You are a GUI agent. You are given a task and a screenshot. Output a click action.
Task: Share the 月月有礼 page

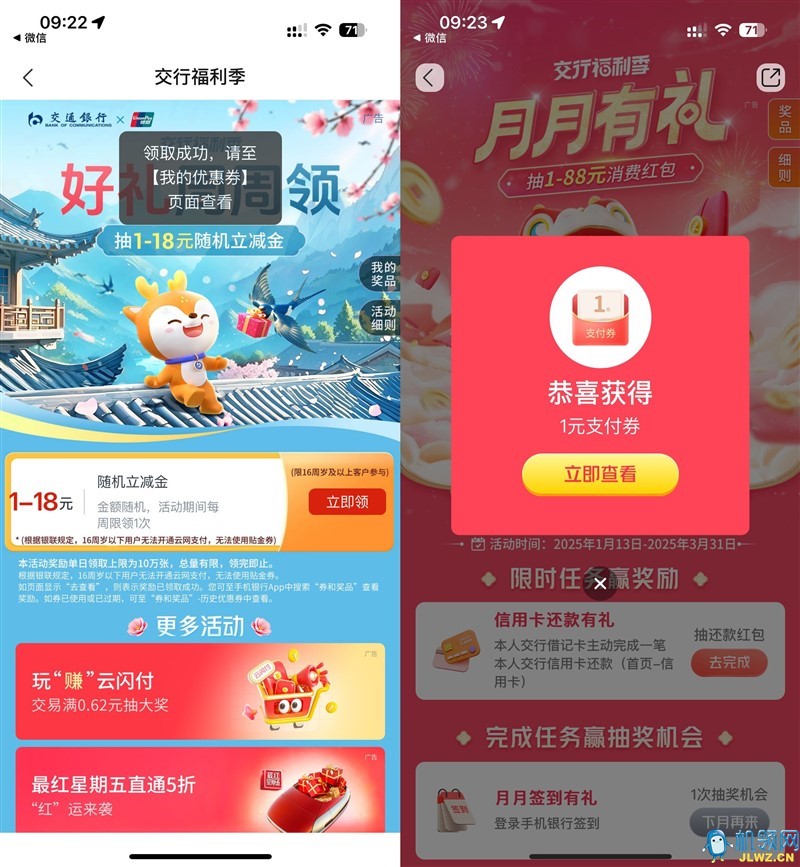(770, 77)
